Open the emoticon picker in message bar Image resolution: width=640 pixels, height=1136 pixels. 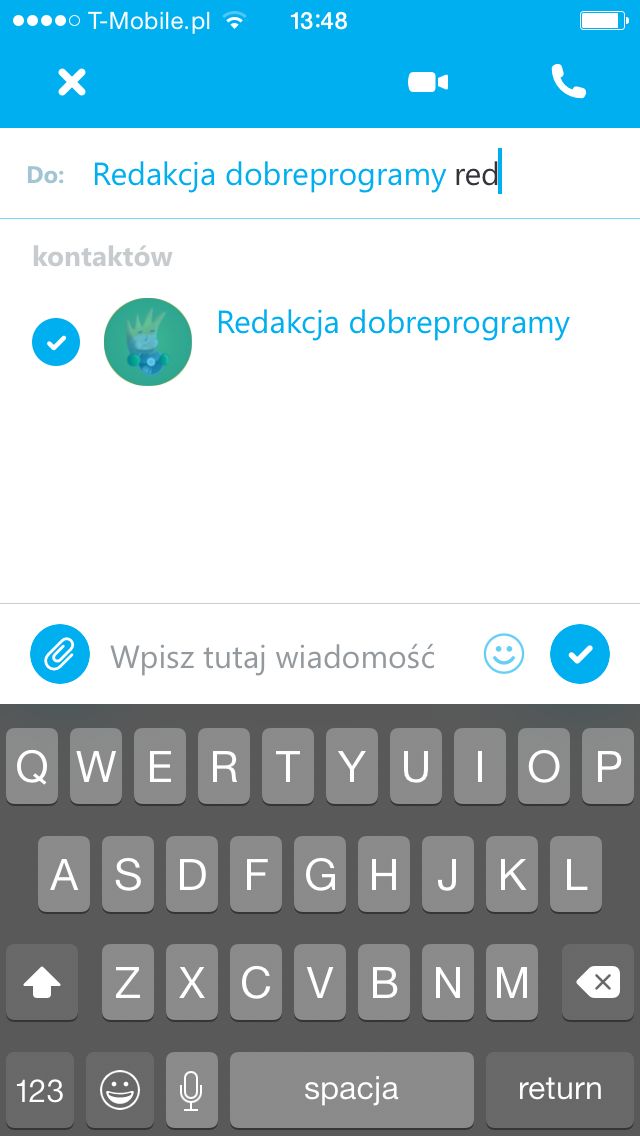tap(504, 654)
